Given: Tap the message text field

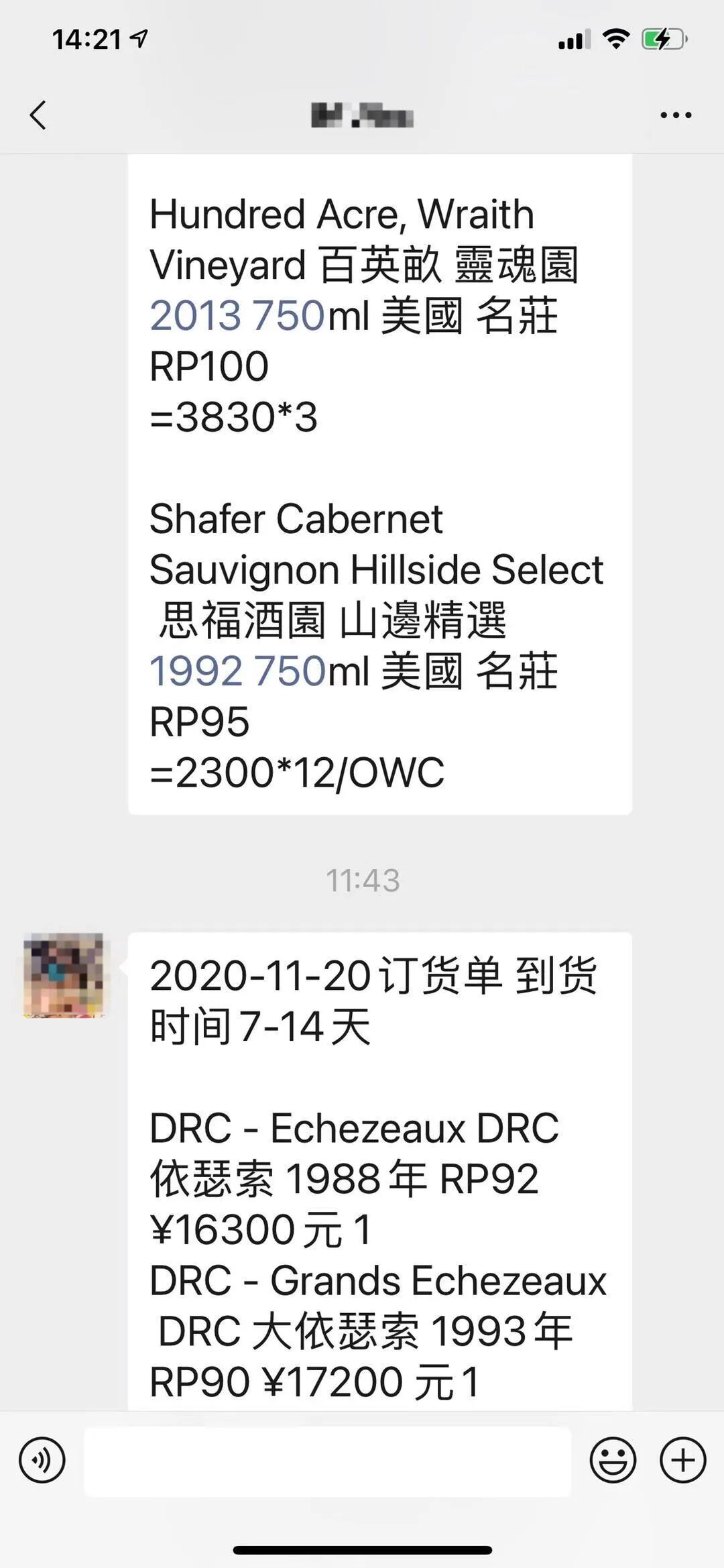Looking at the screenshot, I should [x=327, y=1461].
